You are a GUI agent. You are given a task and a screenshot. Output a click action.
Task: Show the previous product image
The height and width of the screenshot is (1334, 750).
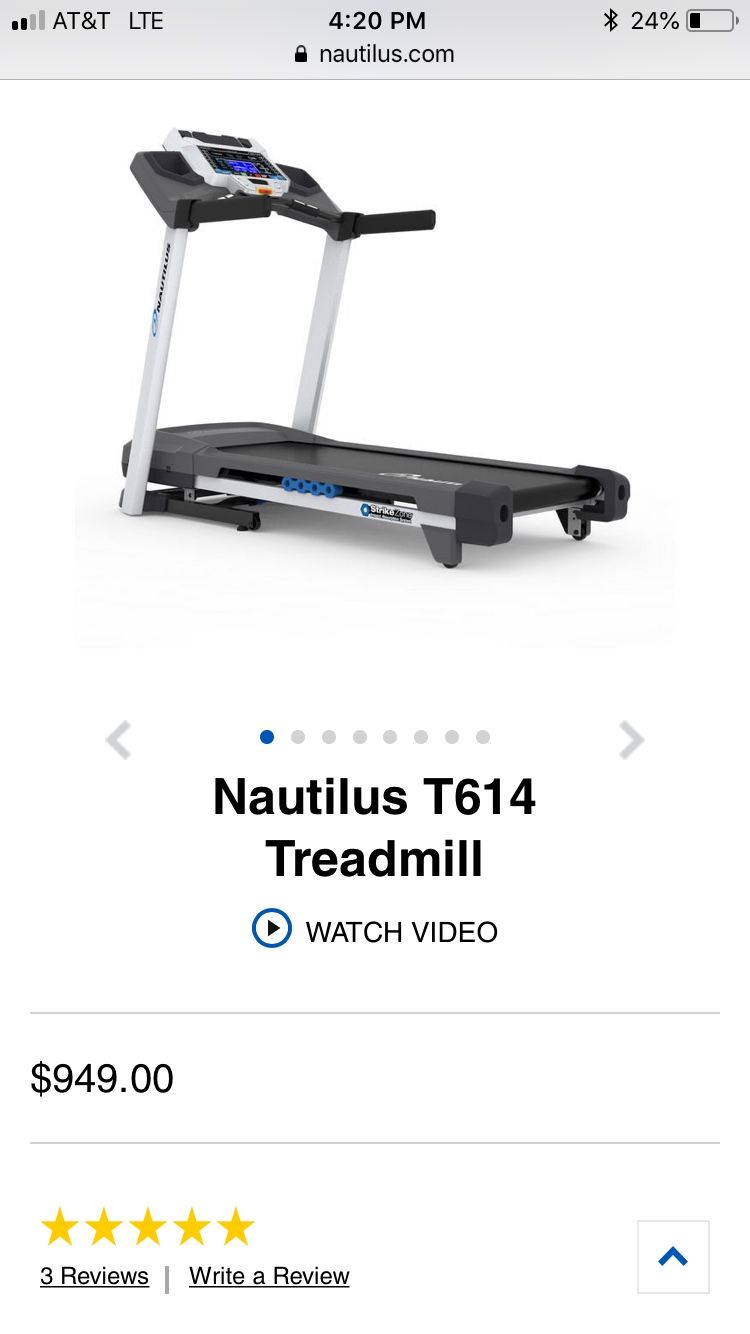[x=119, y=741]
